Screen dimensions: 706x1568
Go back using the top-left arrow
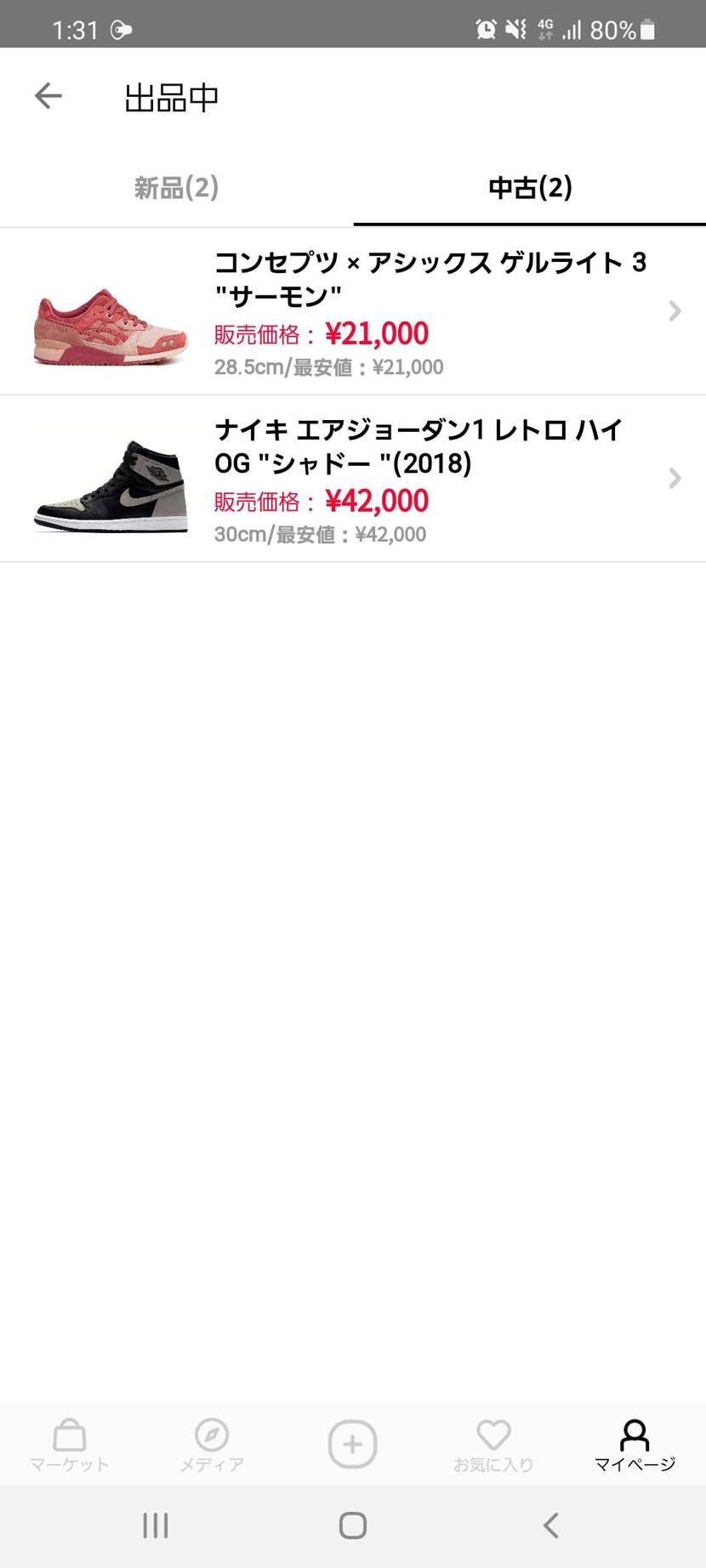[x=48, y=96]
